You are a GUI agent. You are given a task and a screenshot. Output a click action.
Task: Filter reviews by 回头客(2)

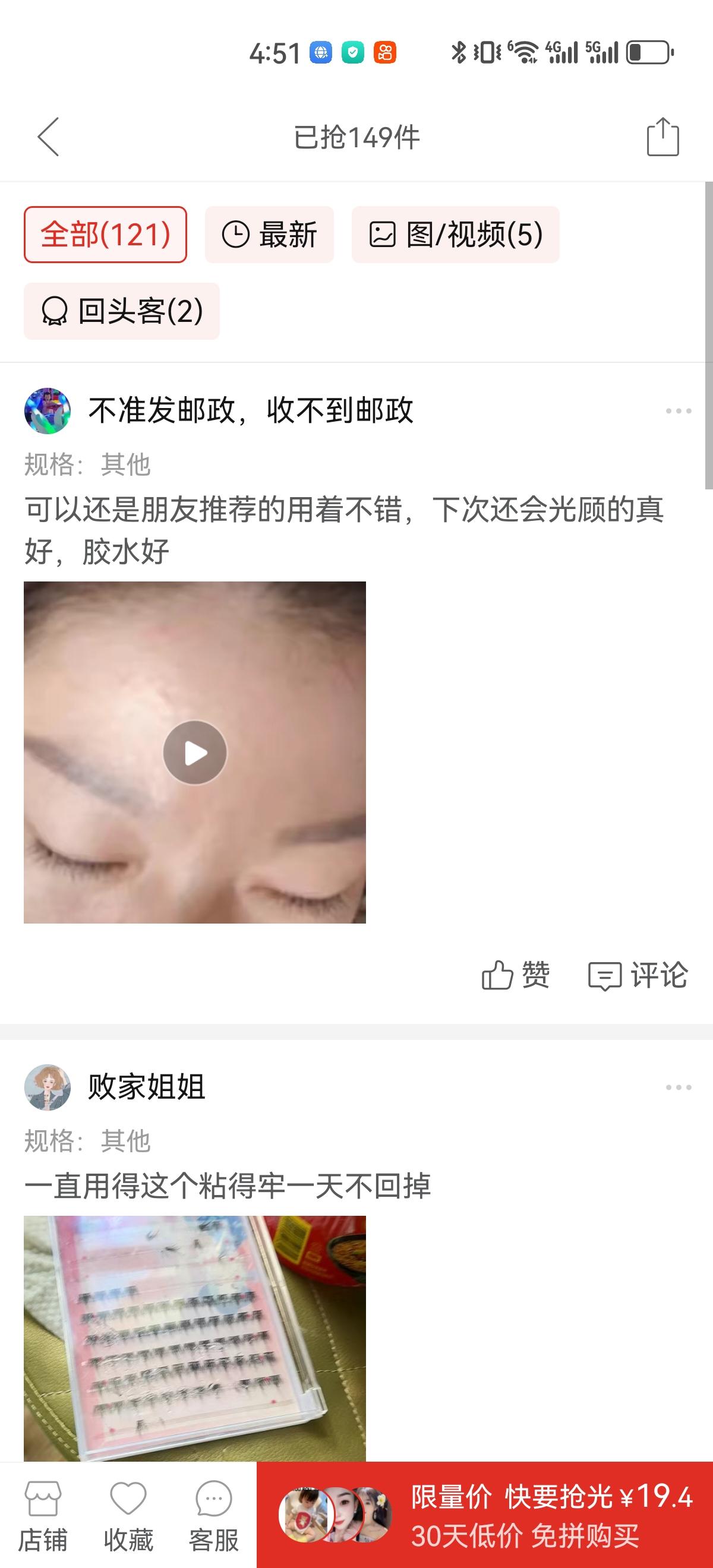tap(121, 311)
